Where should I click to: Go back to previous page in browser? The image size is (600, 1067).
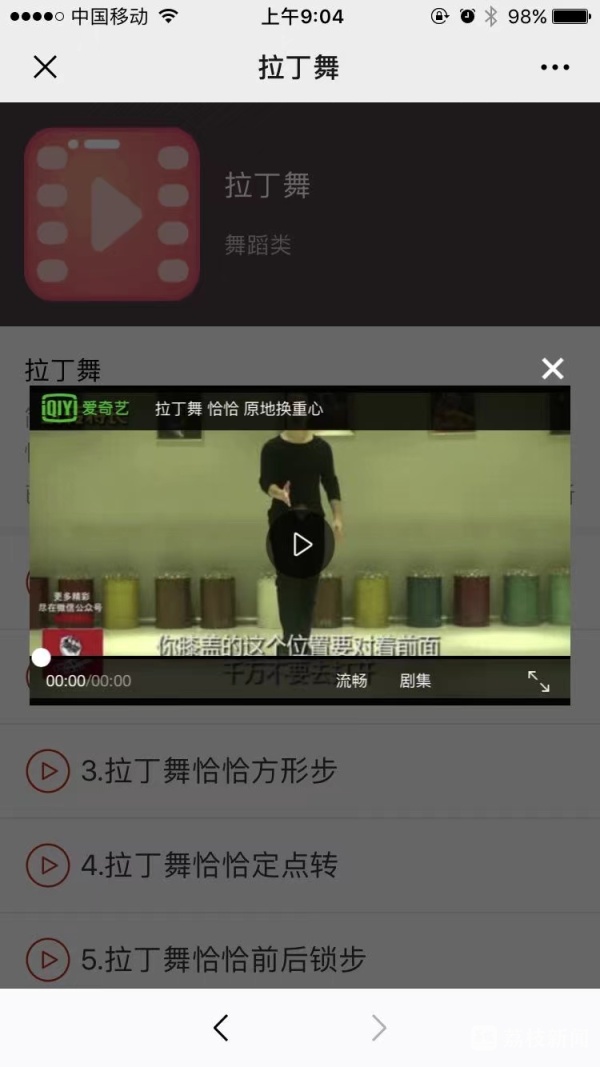221,1027
